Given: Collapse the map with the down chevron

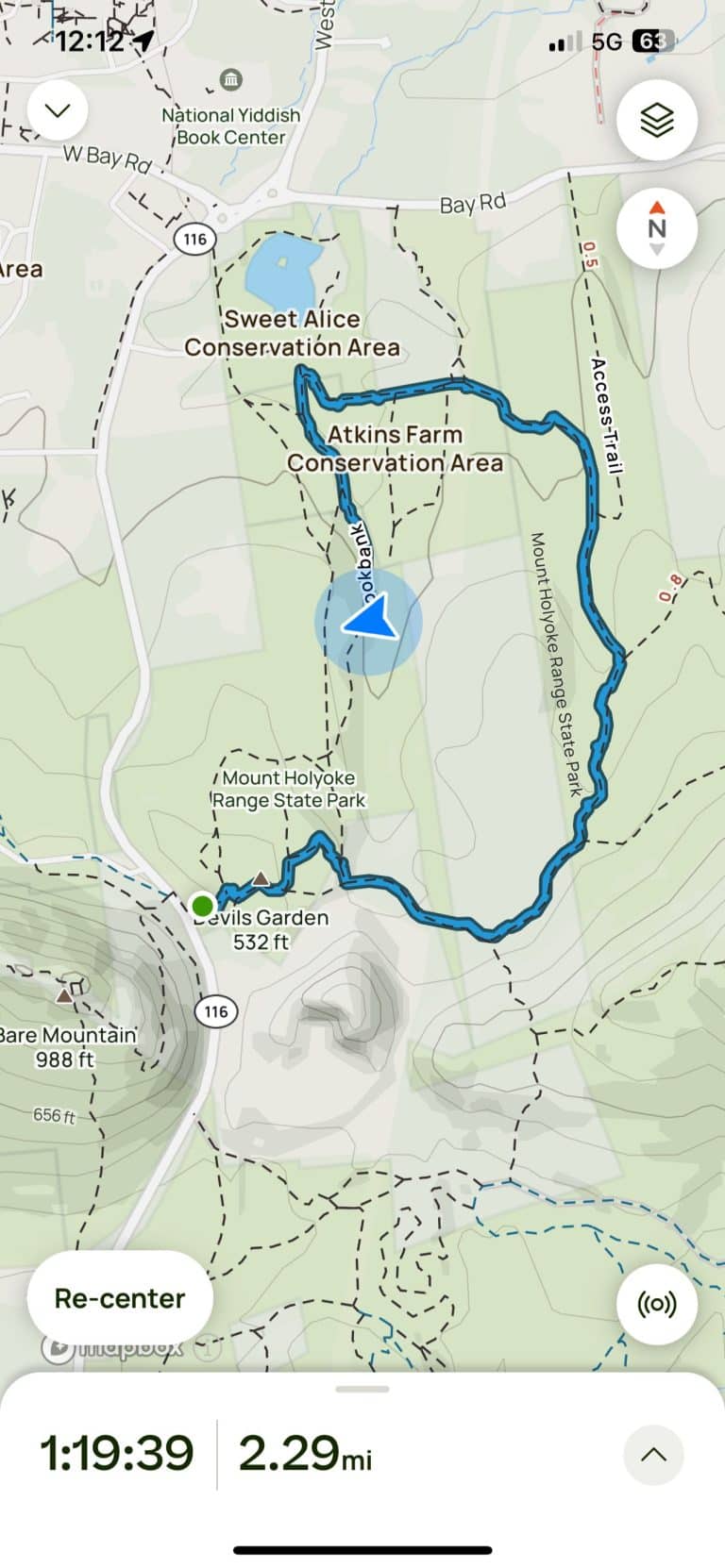Looking at the screenshot, I should tap(58, 111).
